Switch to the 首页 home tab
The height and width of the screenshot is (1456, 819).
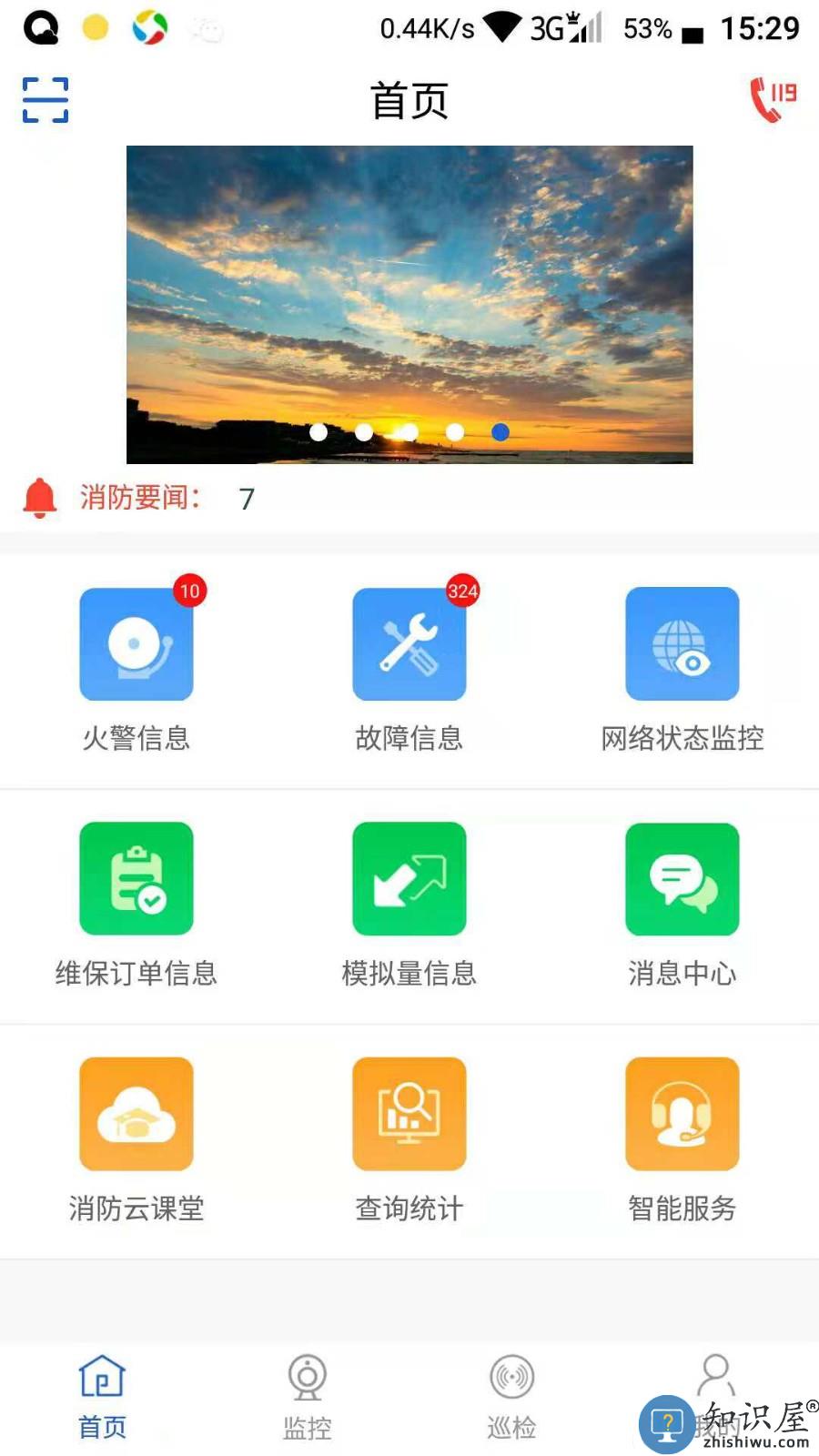pyautogui.click(x=102, y=1397)
